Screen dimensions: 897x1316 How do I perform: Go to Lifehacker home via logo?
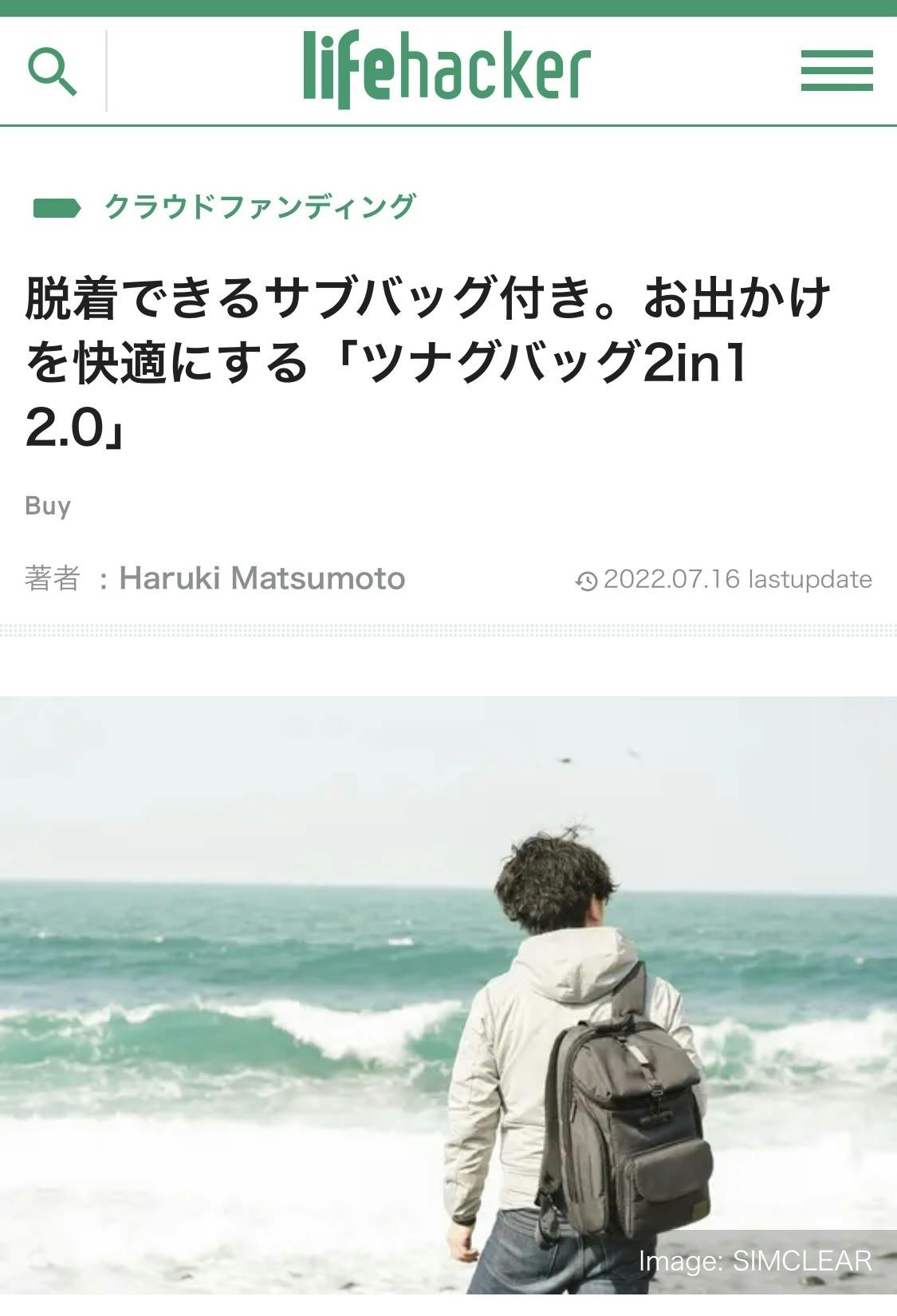(x=447, y=69)
